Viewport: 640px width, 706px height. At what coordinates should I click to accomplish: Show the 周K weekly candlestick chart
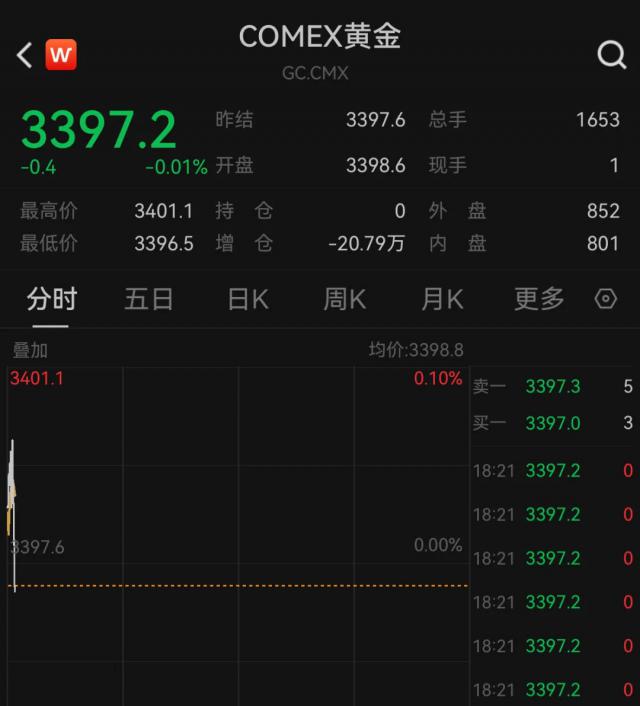(344, 299)
